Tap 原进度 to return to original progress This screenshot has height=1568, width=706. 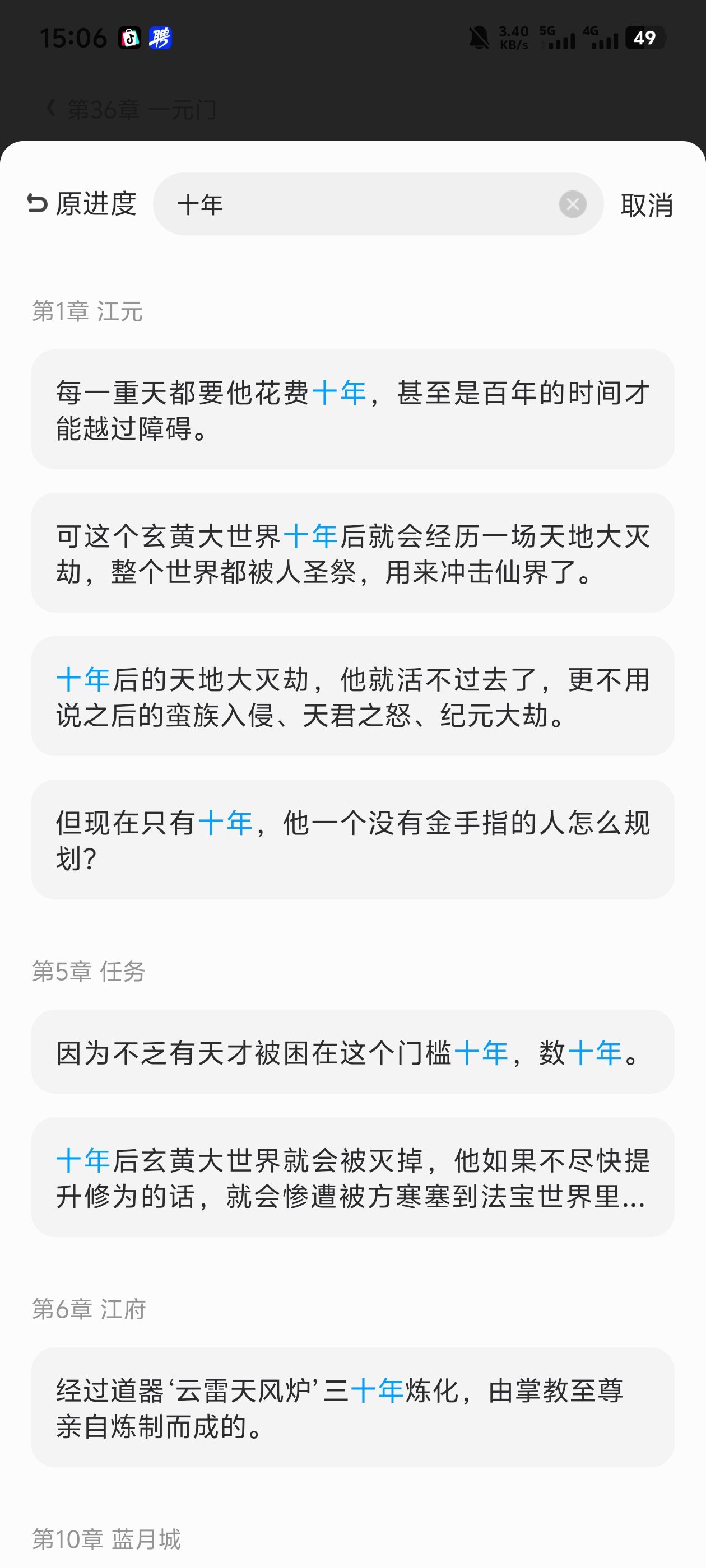tap(82, 204)
